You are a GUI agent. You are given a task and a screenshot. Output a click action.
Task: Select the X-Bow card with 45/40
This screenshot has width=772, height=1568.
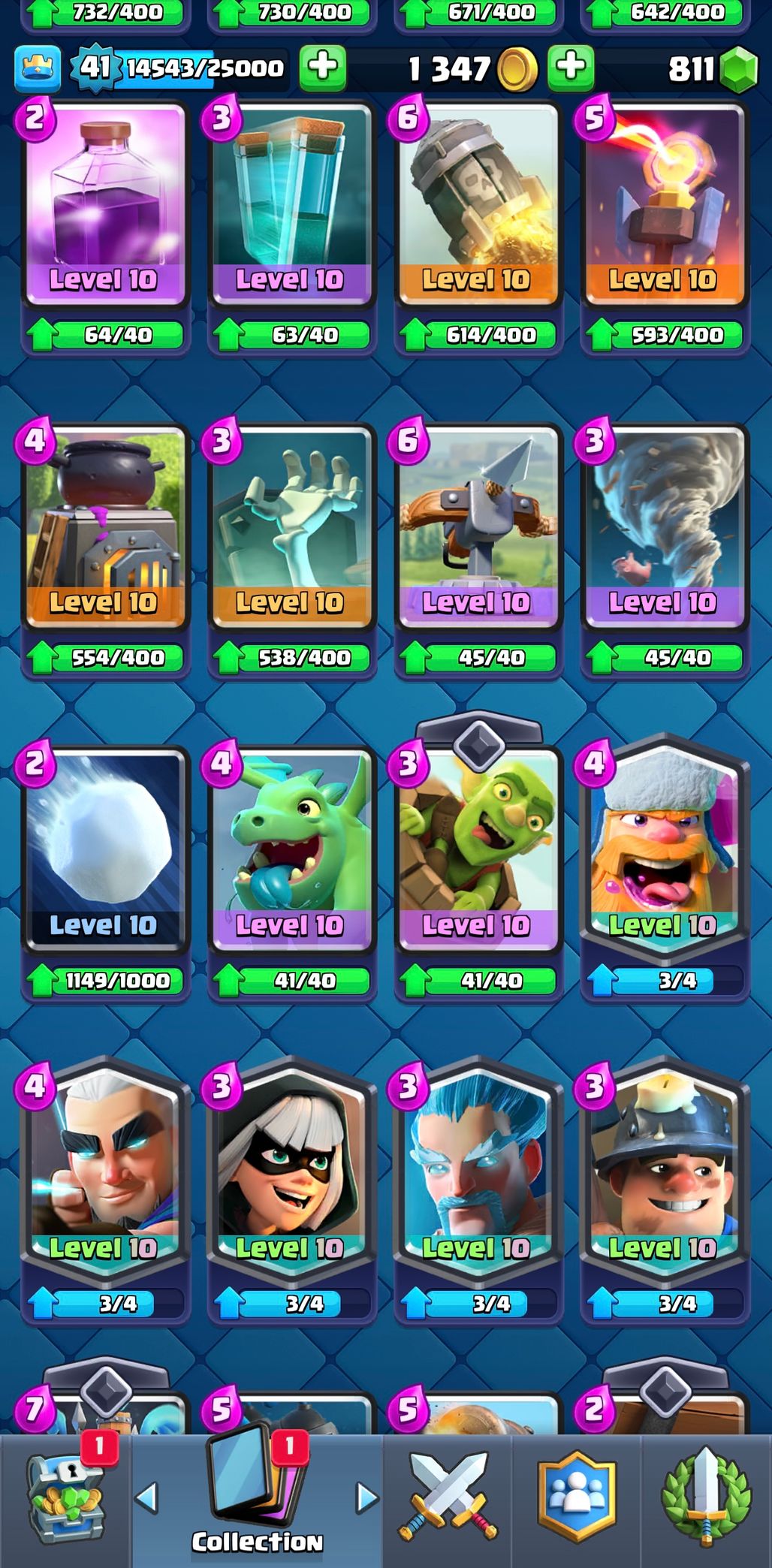pos(478,527)
